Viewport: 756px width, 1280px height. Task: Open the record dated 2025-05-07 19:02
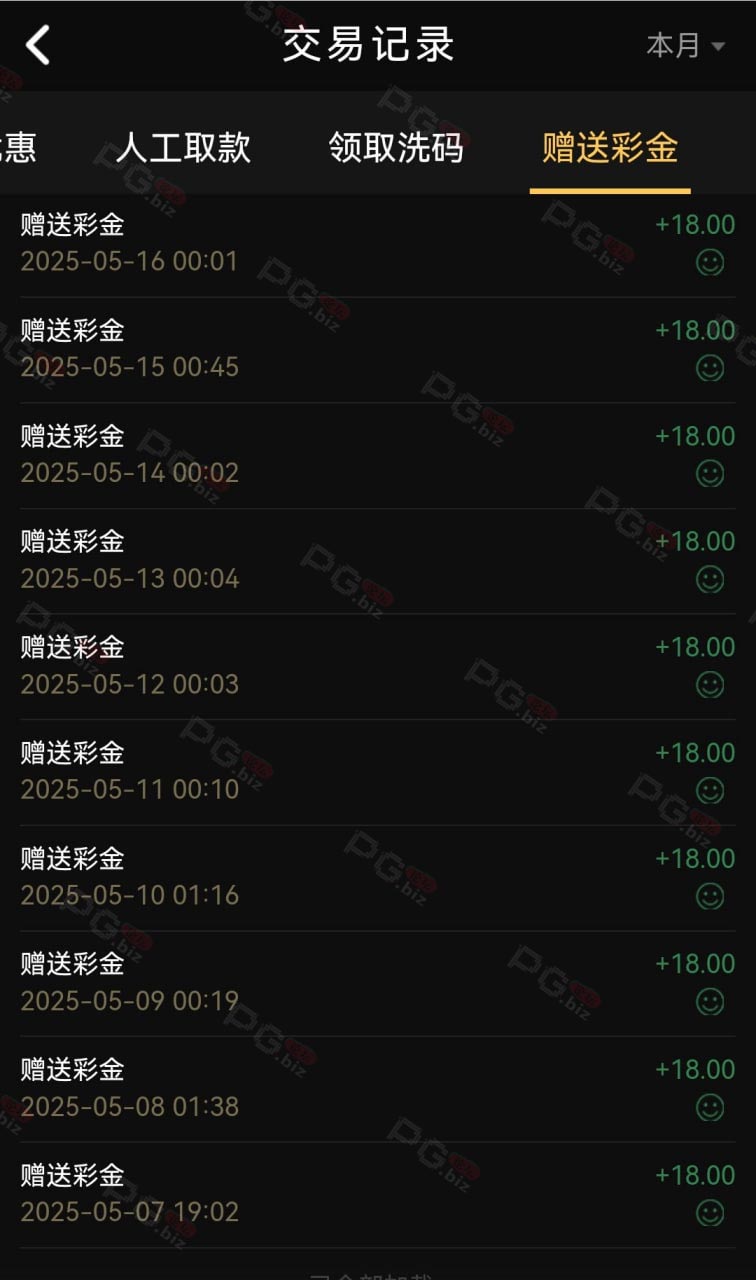[378, 1195]
